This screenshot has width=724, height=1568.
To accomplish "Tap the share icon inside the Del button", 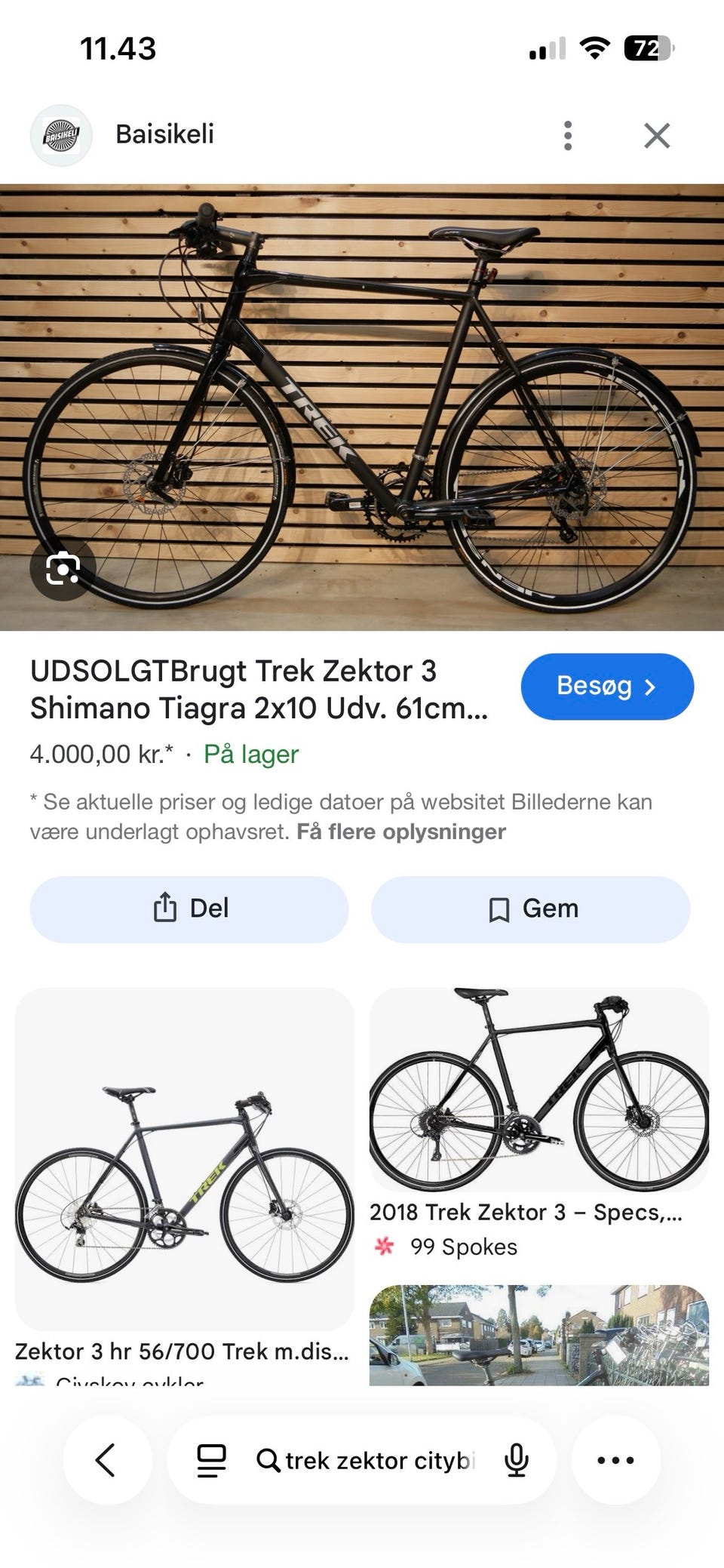I will pyautogui.click(x=165, y=909).
